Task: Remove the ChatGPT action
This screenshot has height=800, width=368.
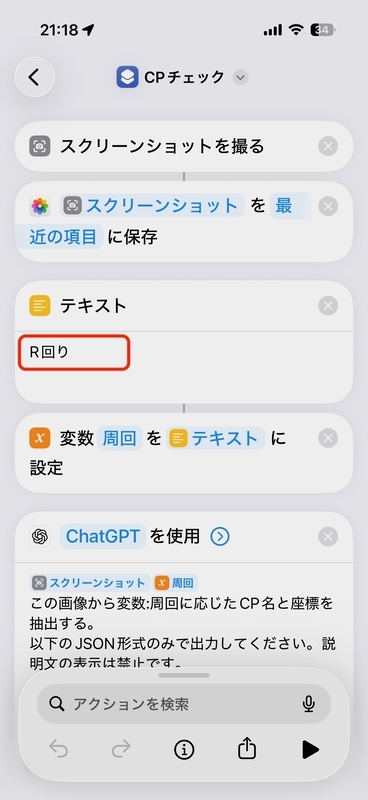Action: 328,536
